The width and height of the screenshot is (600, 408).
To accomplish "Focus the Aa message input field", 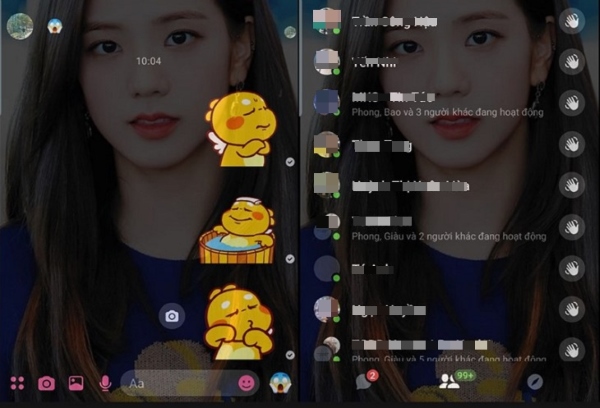I will (x=180, y=383).
